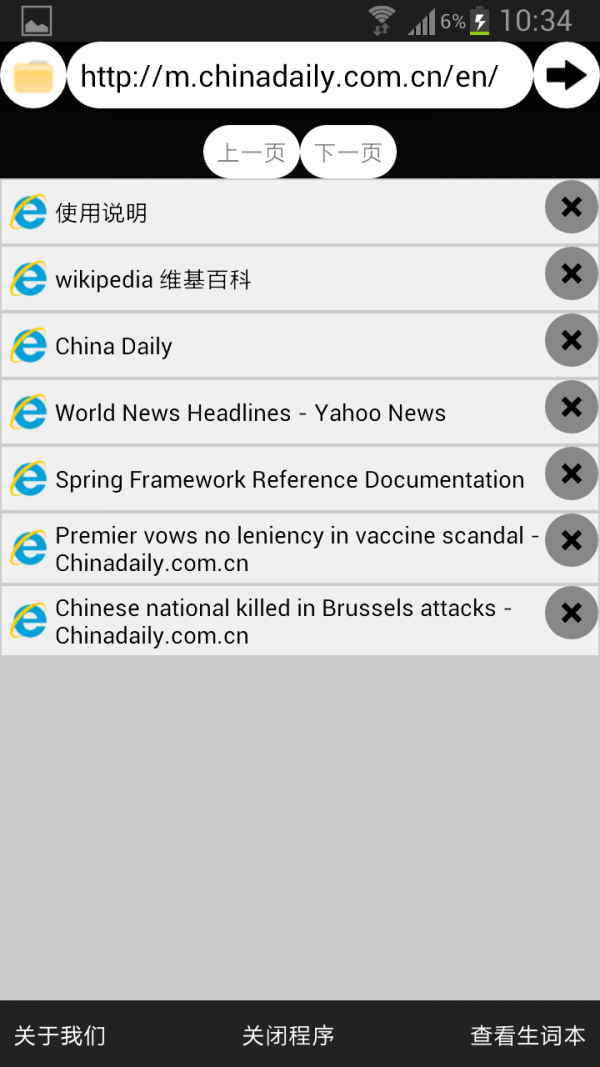The width and height of the screenshot is (600, 1067).
Task: Tap the URL address field
Action: (298, 76)
